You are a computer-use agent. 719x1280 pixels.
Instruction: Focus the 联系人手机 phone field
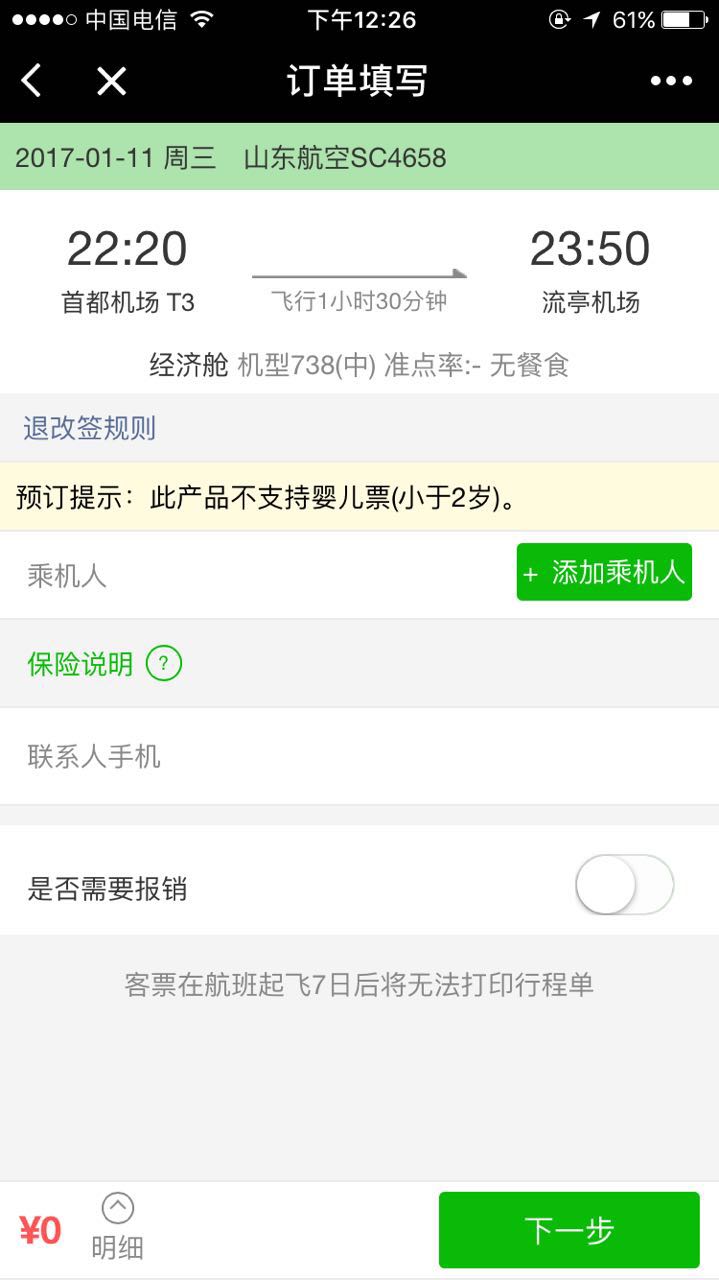click(359, 757)
